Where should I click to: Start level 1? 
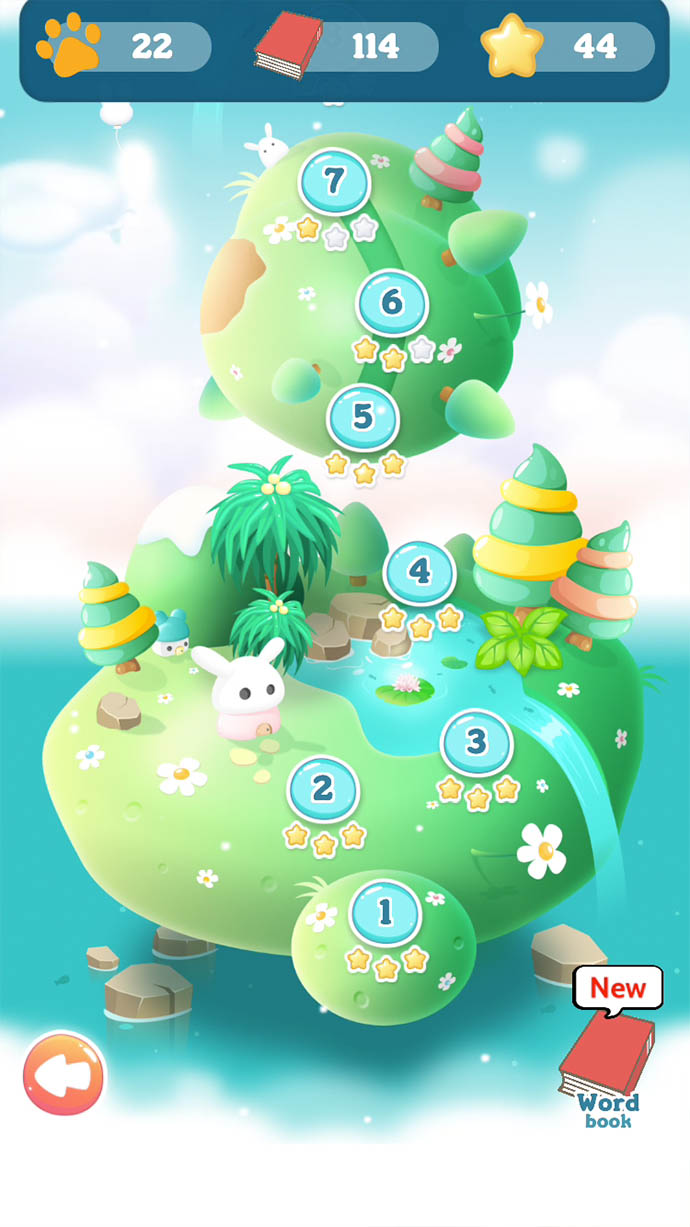coord(385,912)
